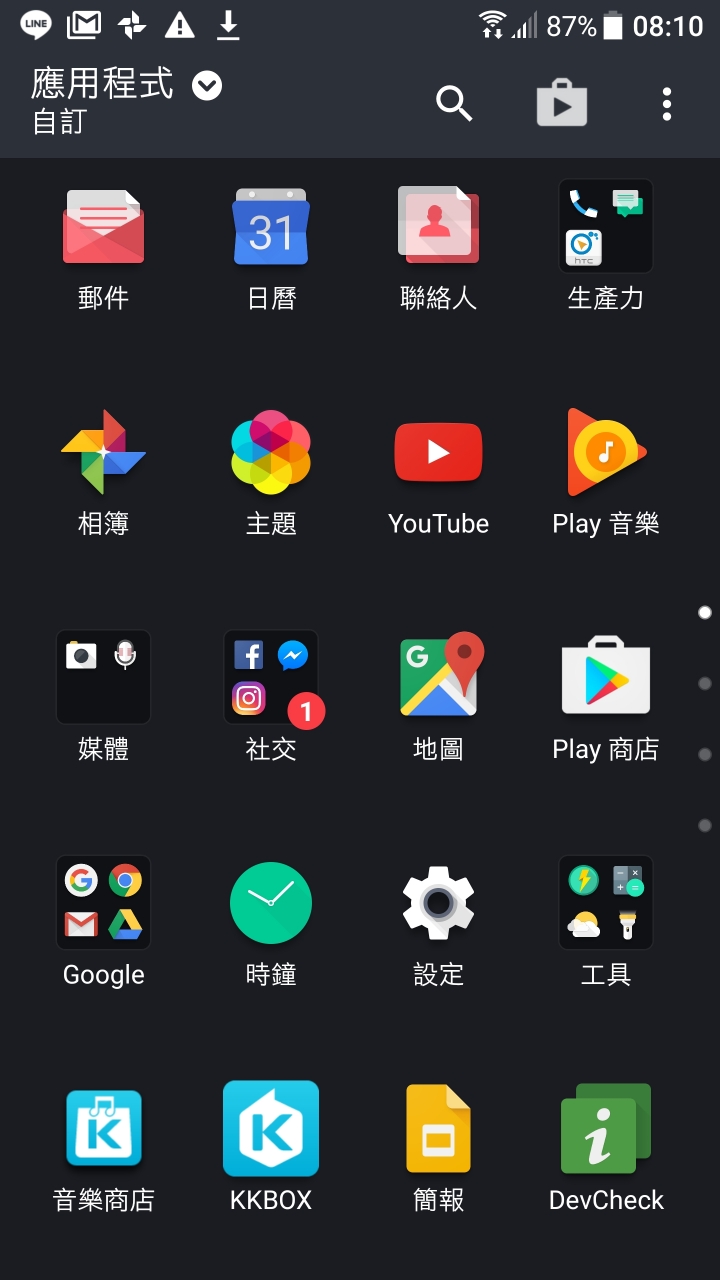The height and width of the screenshot is (1280, 720).
Task: Open the overflow menu
Action: coord(667,104)
